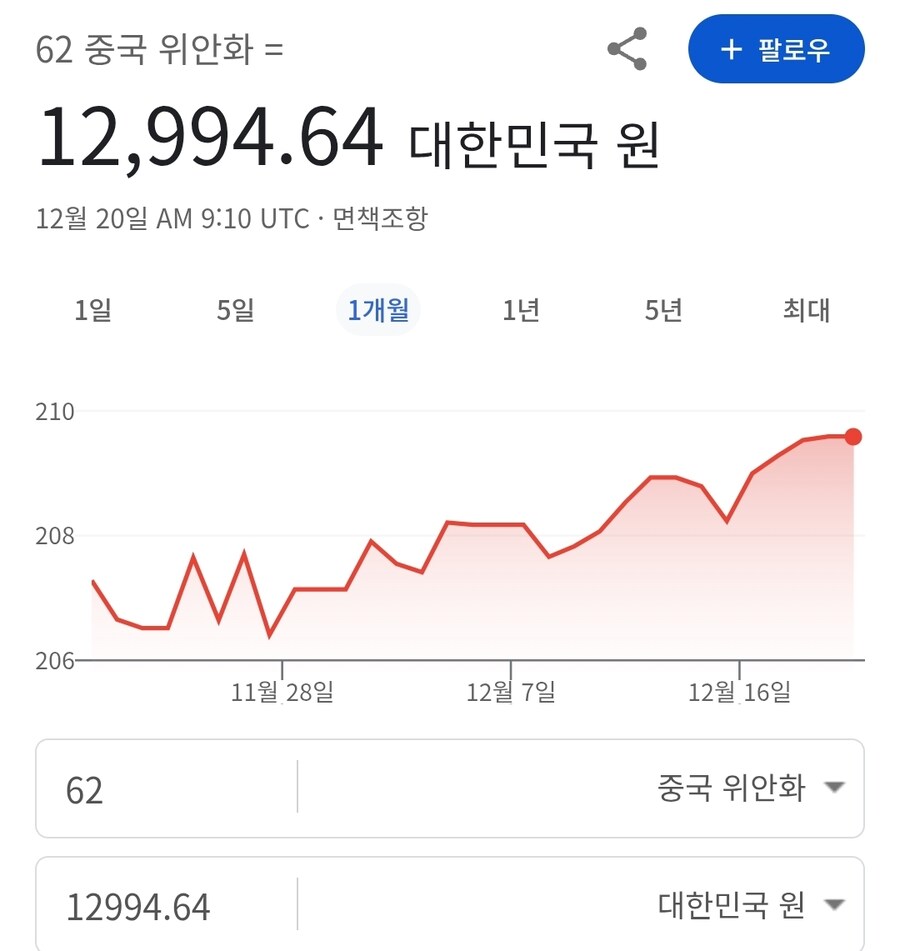The width and height of the screenshot is (900, 951).
Task: Click the 12월 7일 axis label
Action: [513, 689]
